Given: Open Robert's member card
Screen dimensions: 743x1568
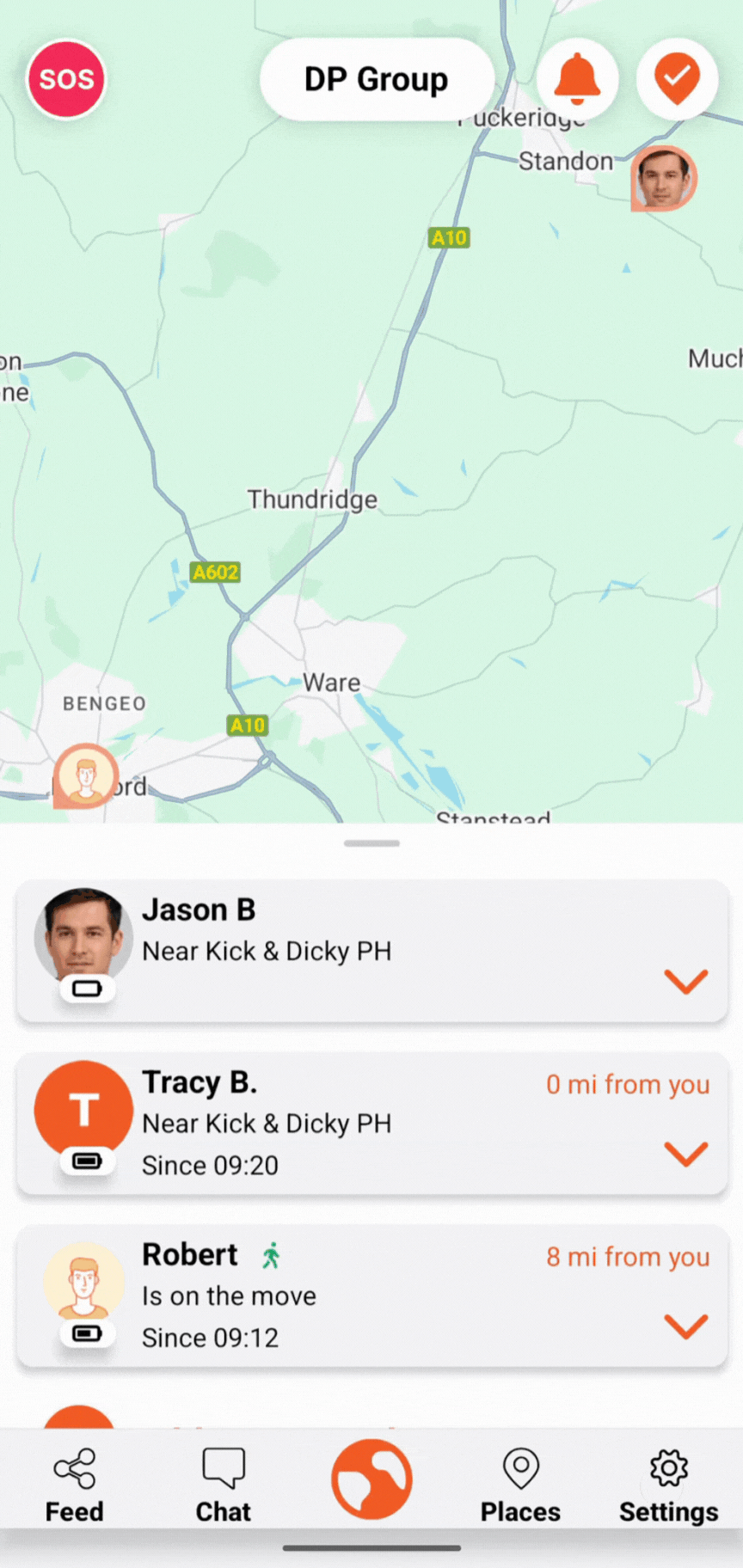Looking at the screenshot, I should 371,1296.
